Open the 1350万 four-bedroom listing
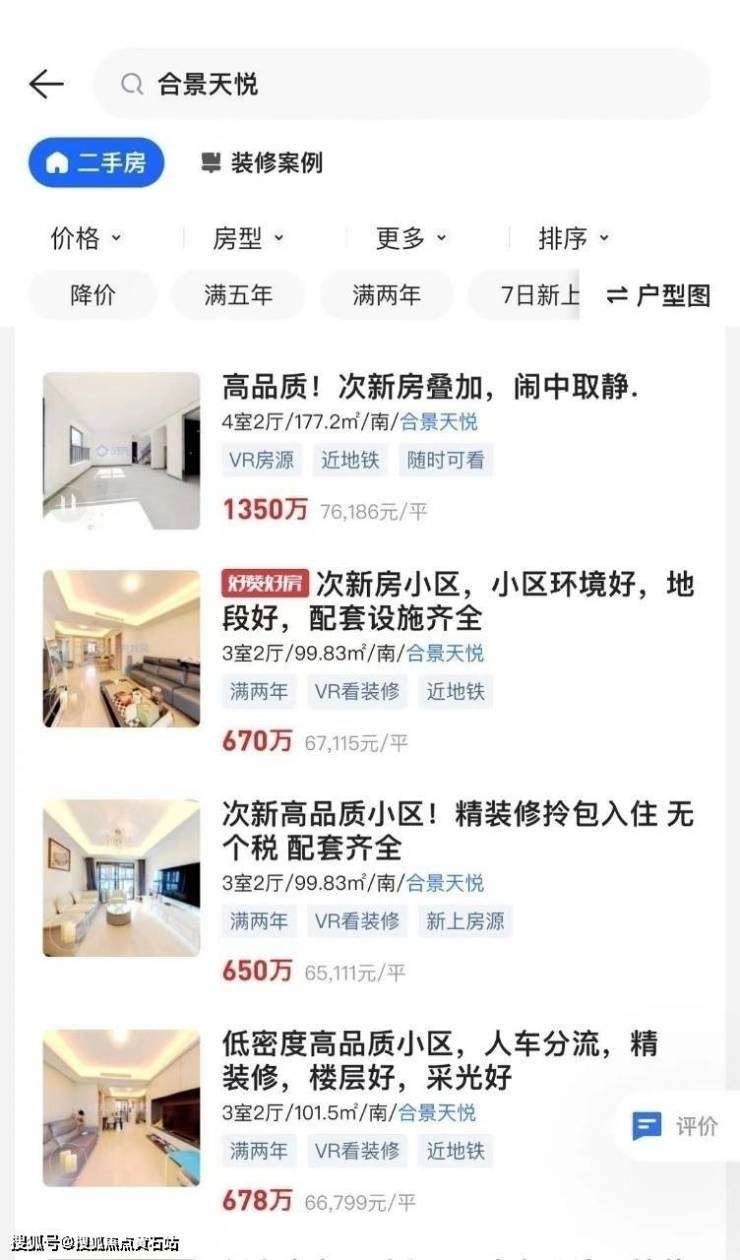740x1260 pixels. (x=430, y=387)
